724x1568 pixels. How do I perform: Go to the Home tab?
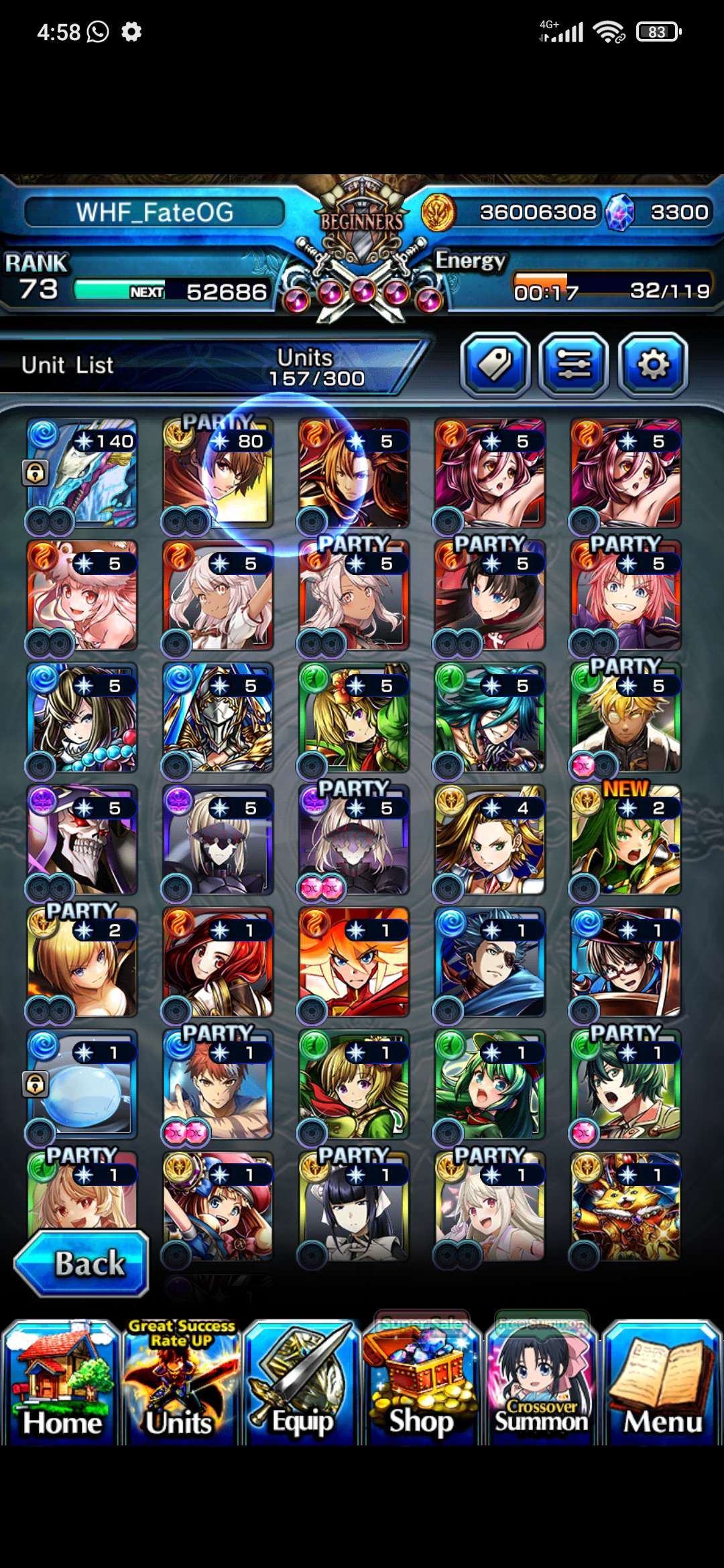point(61,1382)
